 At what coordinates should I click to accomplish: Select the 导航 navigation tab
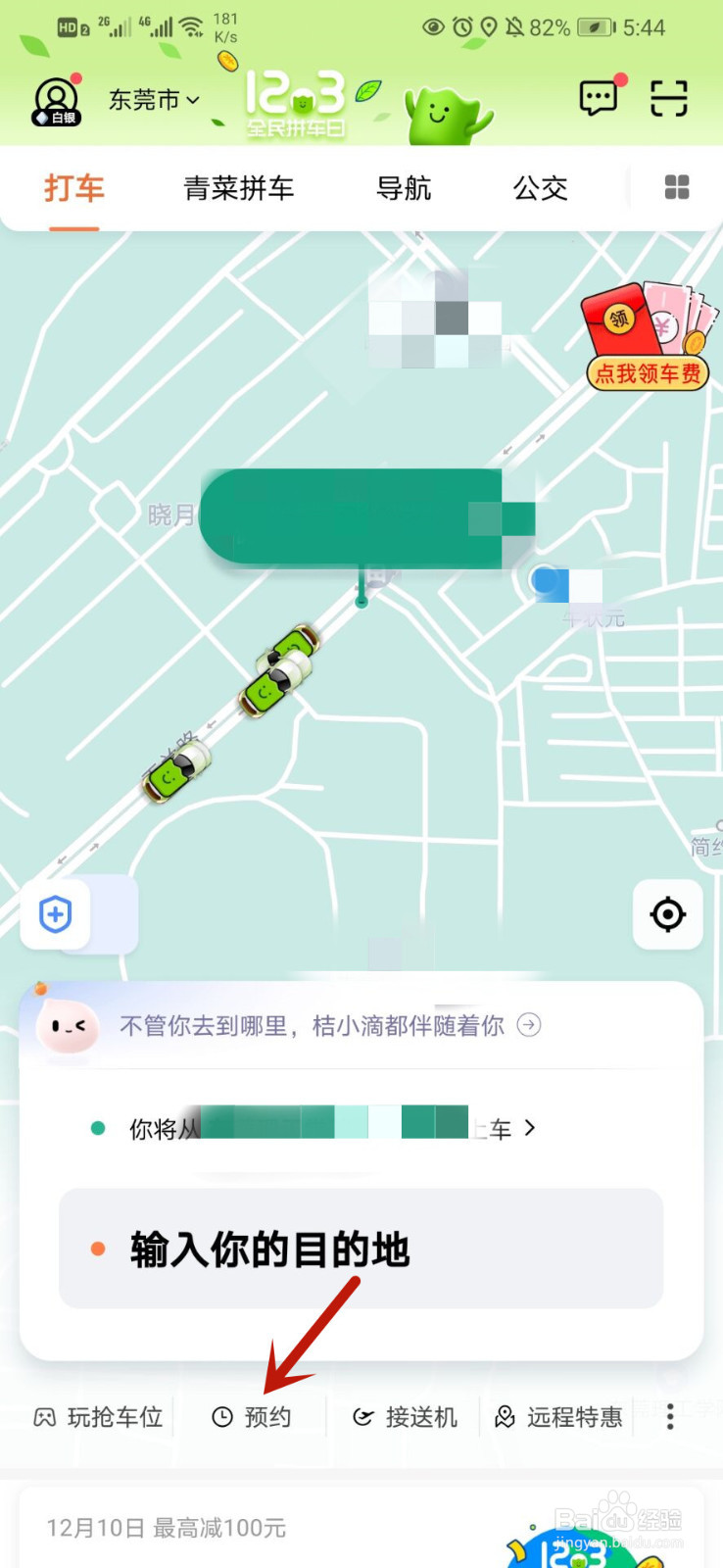click(402, 188)
